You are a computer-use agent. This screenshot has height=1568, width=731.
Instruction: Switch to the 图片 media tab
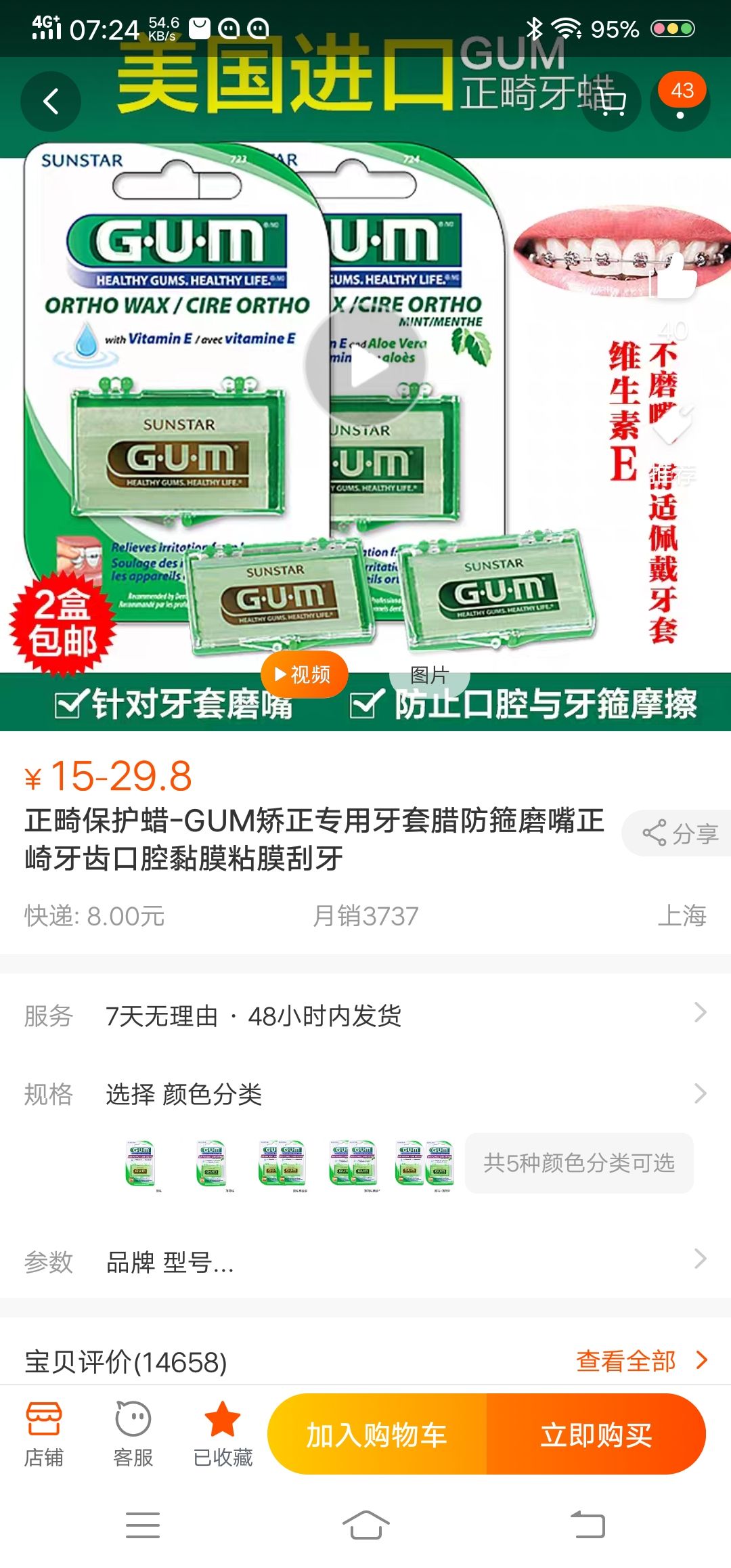click(429, 674)
